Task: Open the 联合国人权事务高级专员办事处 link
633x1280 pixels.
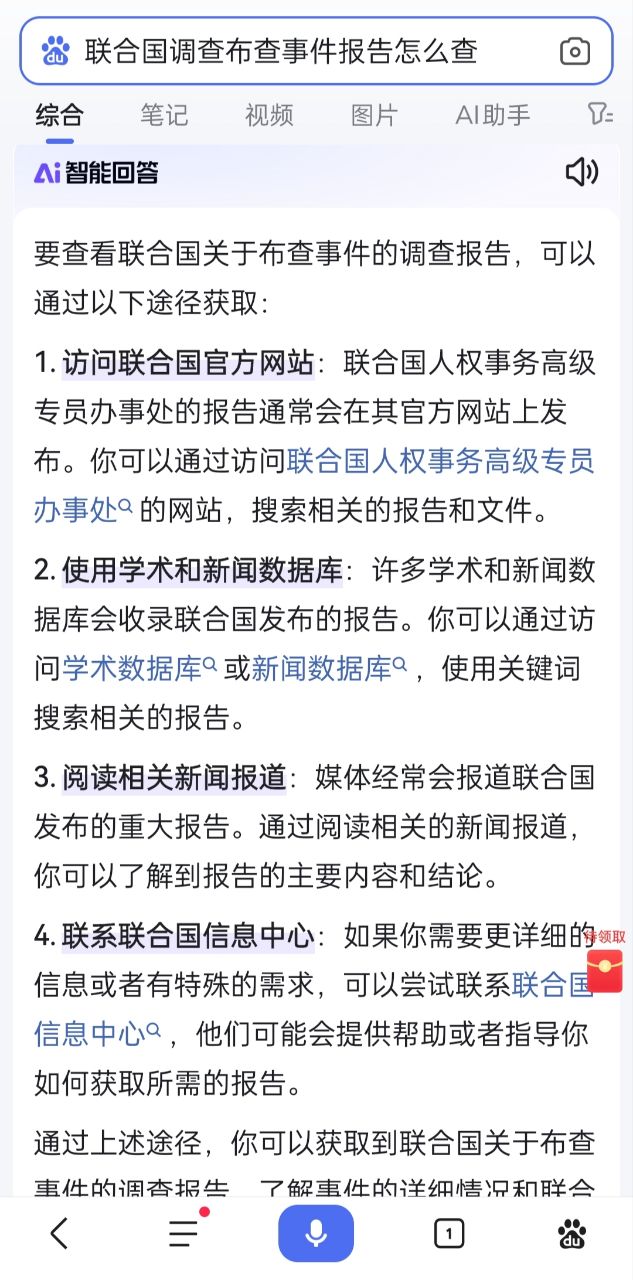Action: tap(440, 461)
